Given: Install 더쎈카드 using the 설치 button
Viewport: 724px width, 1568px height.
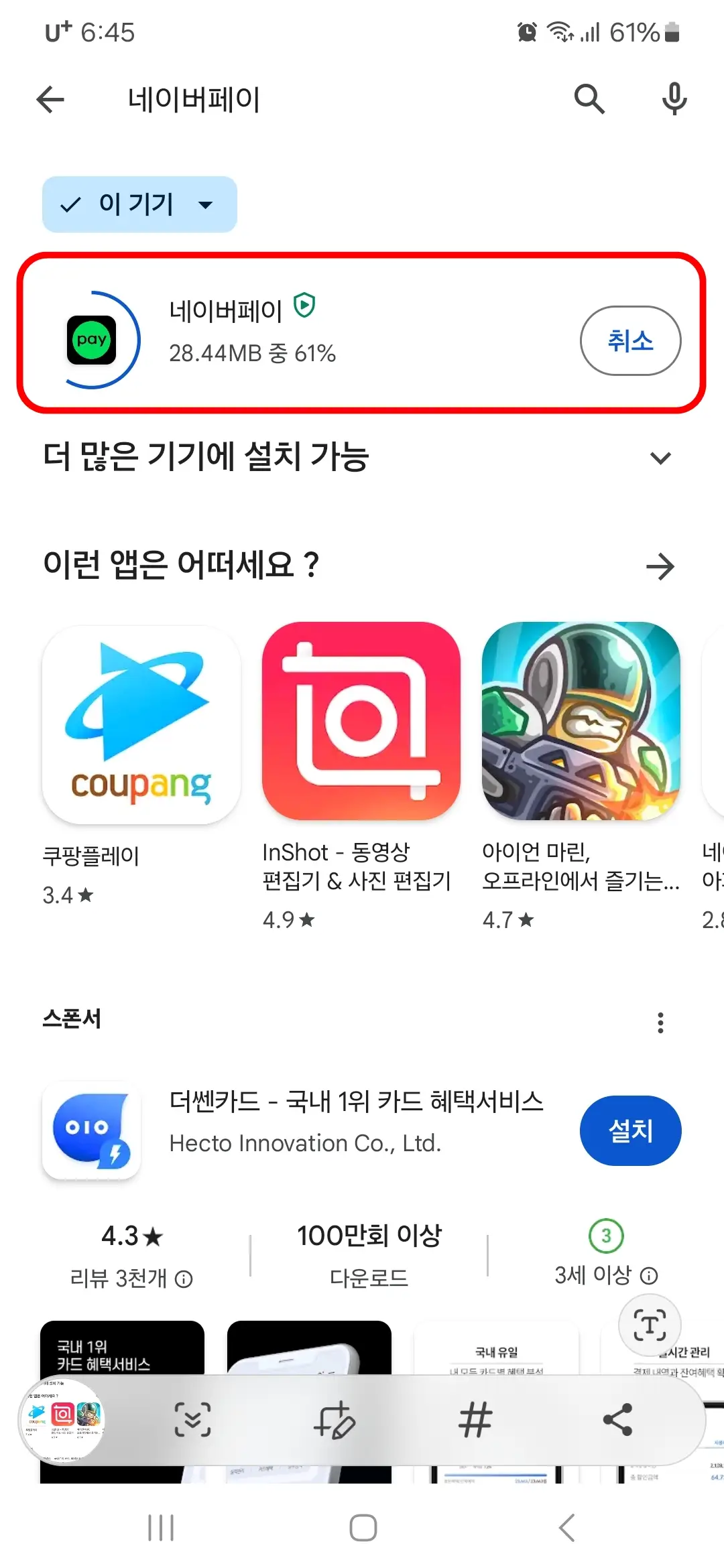Looking at the screenshot, I should pyautogui.click(x=630, y=1130).
